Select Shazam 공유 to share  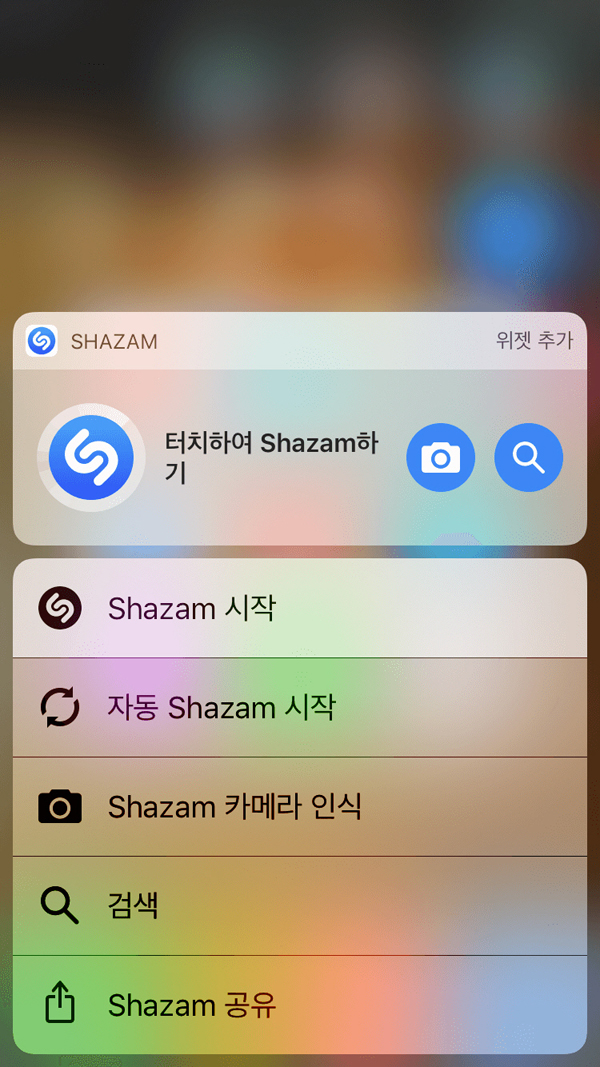pos(299,1004)
